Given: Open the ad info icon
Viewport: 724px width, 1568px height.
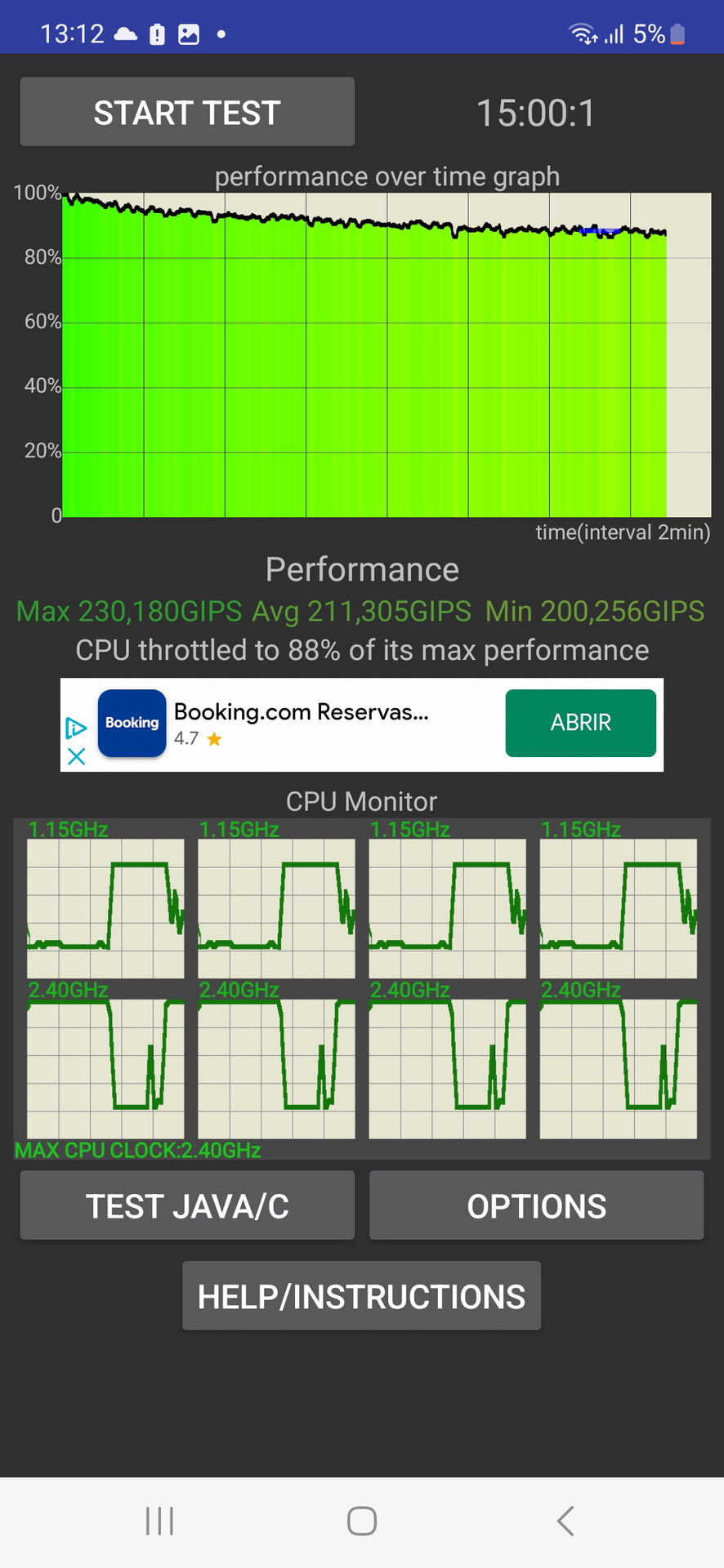Looking at the screenshot, I should (x=76, y=728).
